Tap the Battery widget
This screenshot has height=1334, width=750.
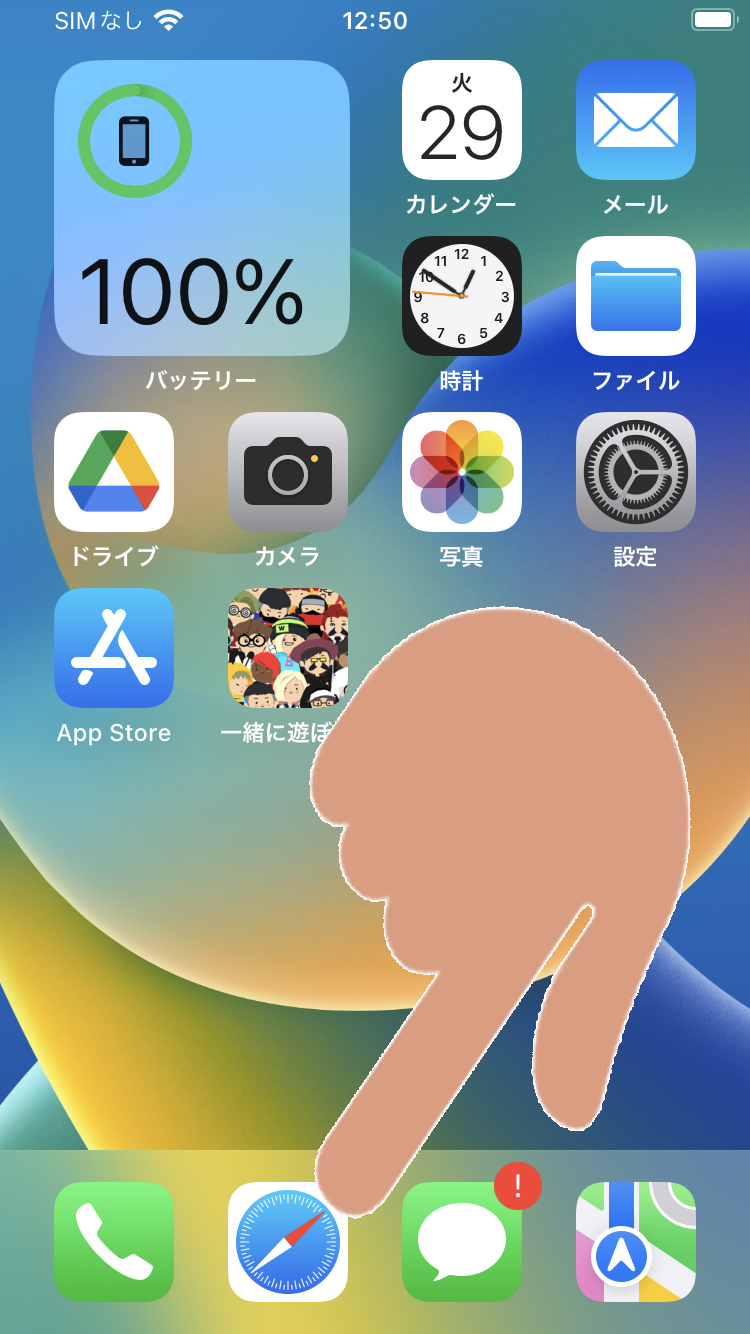point(201,208)
